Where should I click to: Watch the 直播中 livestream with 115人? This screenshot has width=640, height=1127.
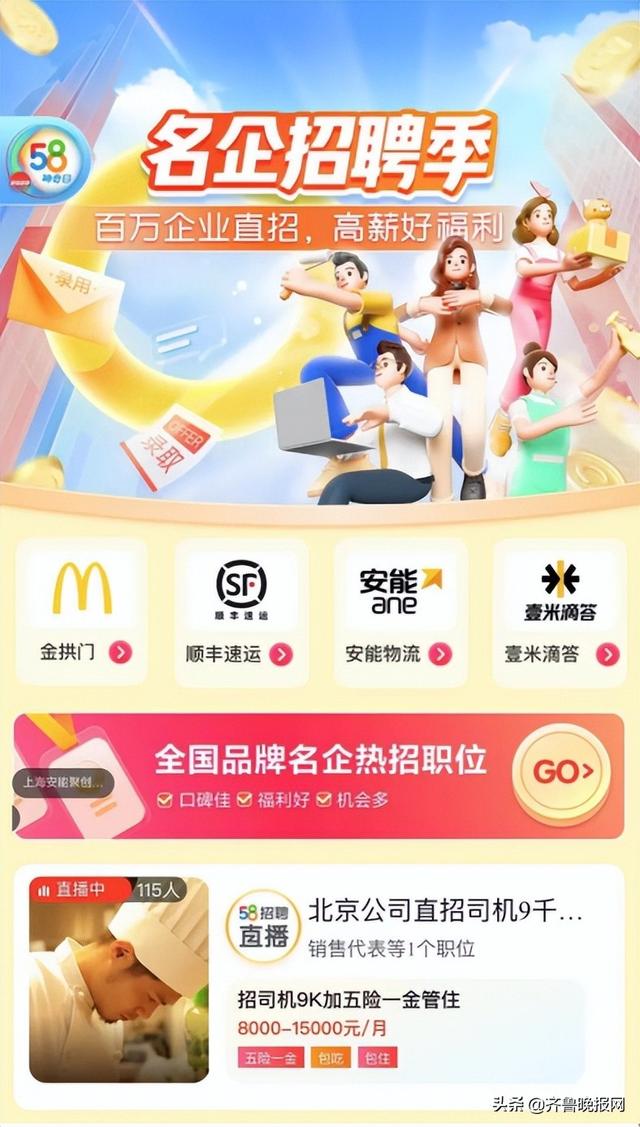(119, 980)
